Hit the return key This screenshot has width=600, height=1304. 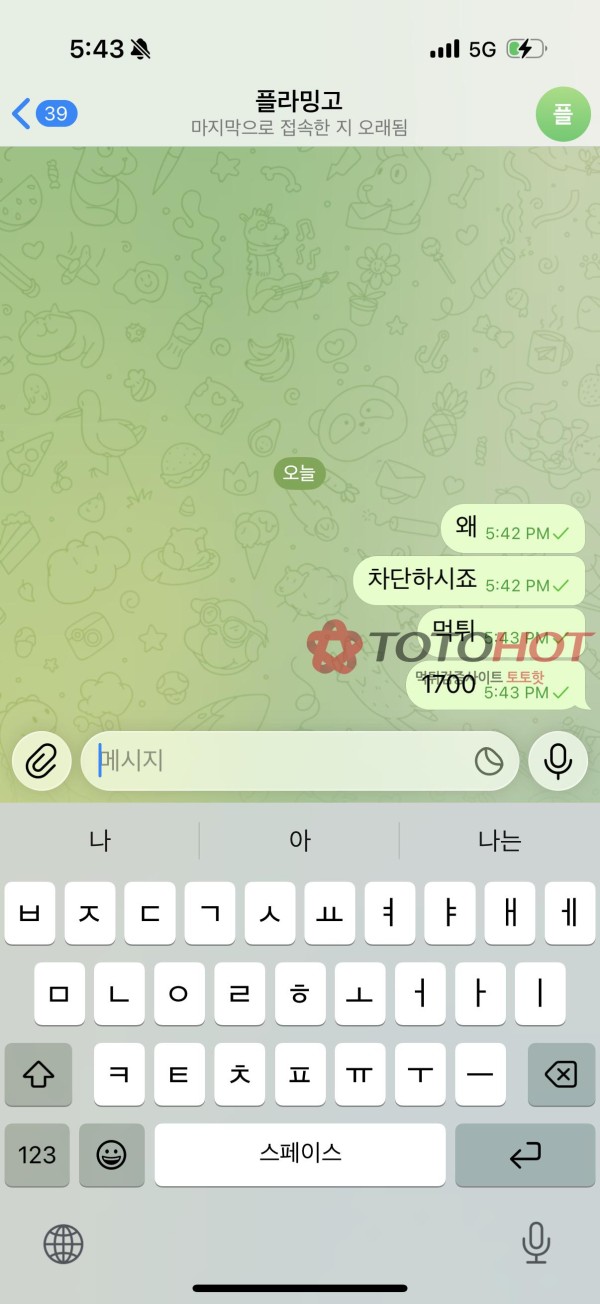(x=524, y=1155)
